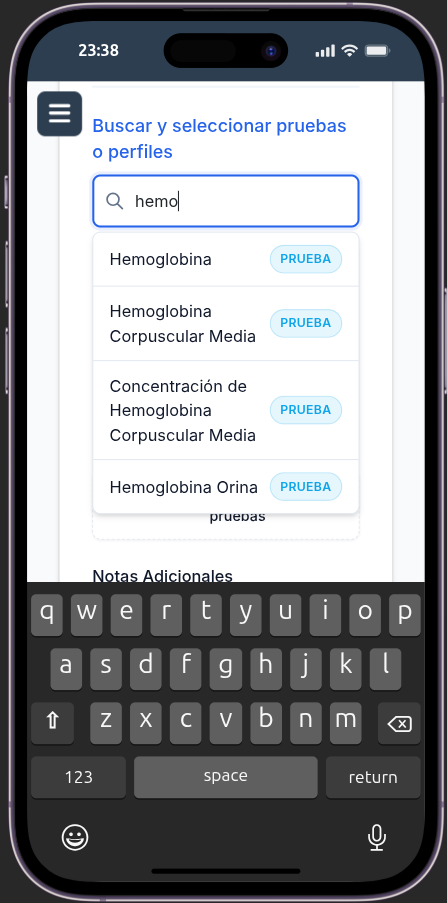Open the hamburger menu button
The image size is (447, 903).
59,113
